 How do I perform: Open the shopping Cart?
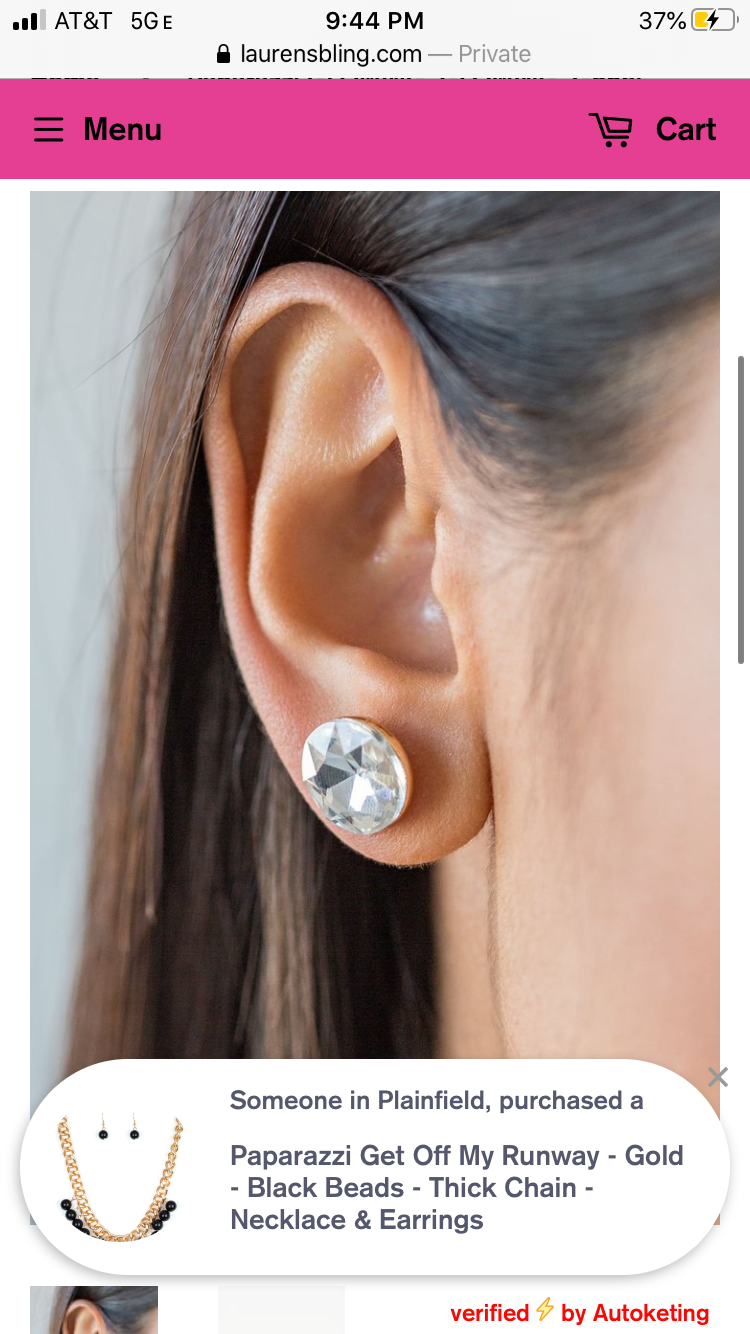[x=653, y=130]
